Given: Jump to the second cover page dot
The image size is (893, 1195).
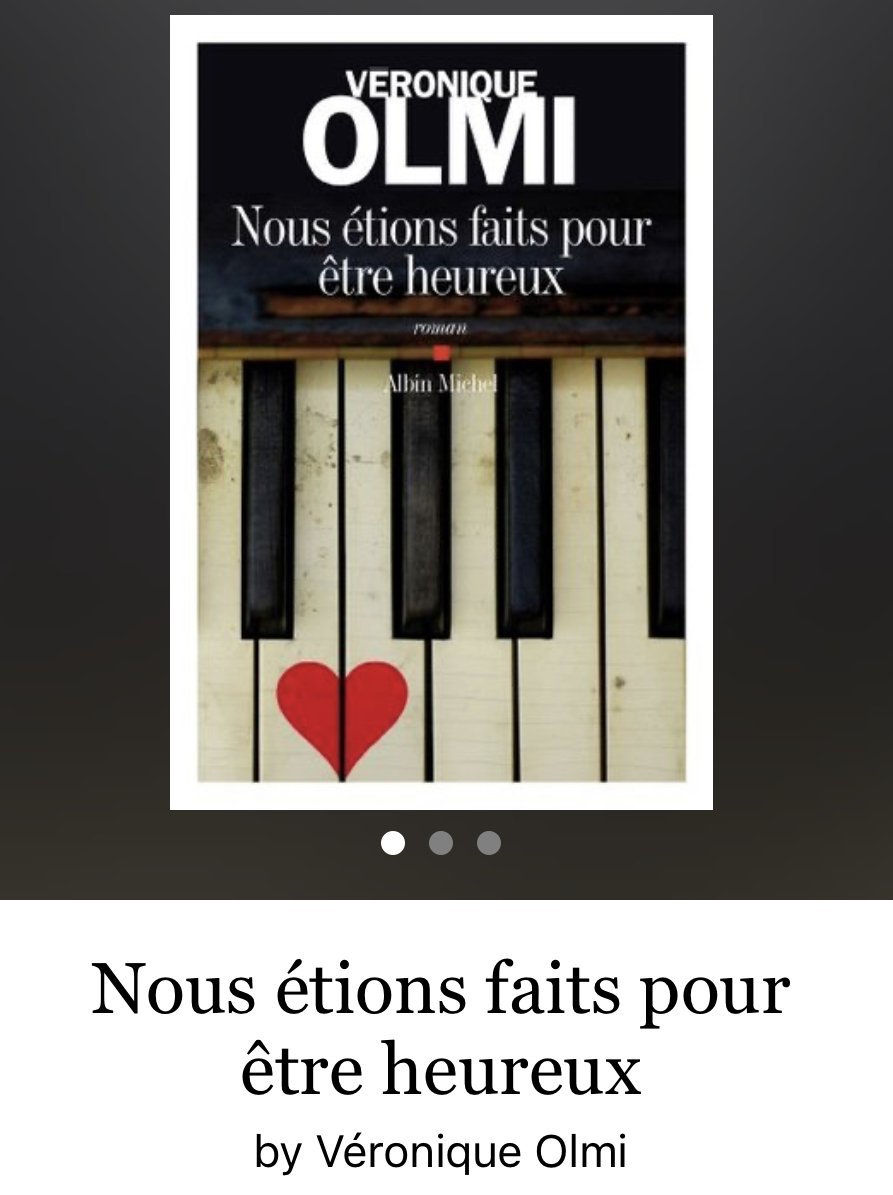Looking at the screenshot, I should [441, 844].
